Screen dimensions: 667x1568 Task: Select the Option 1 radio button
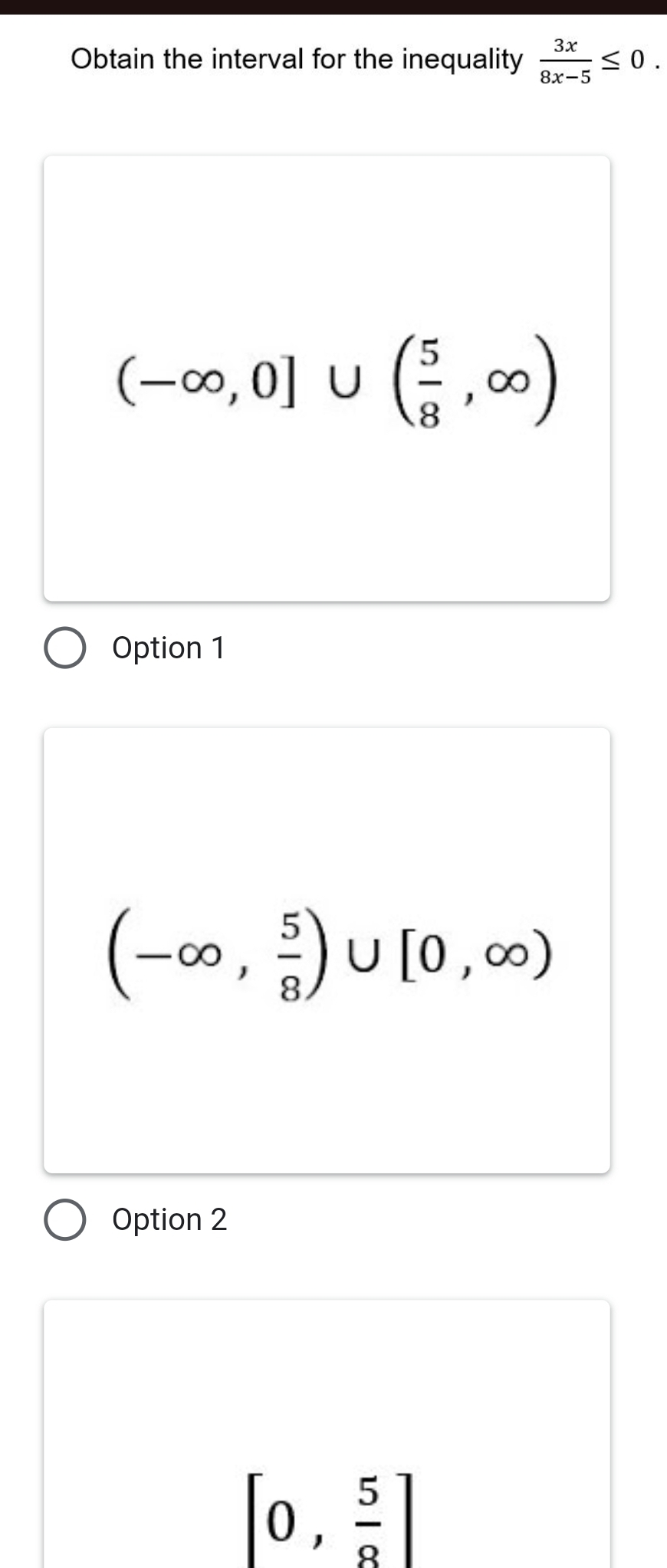point(65,648)
